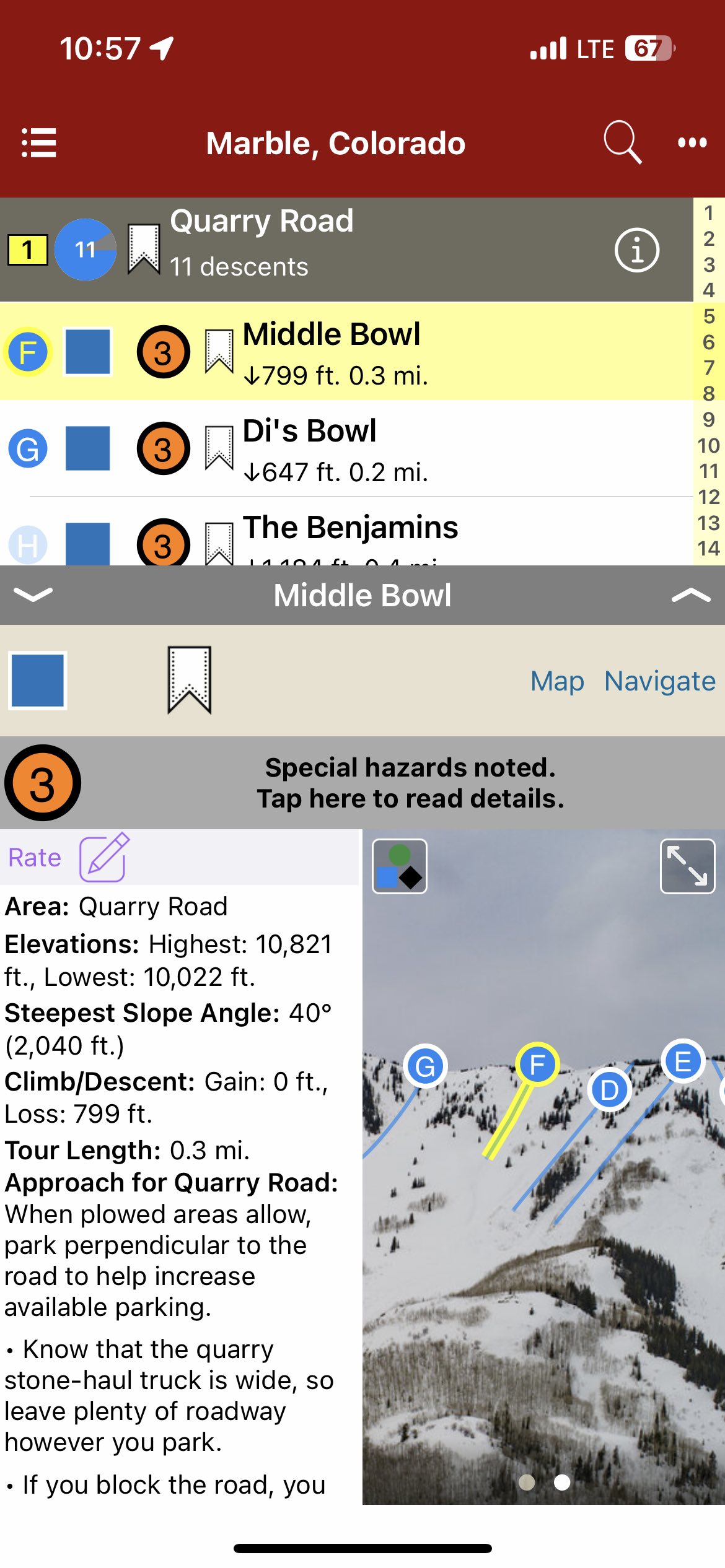The image size is (725, 1568).
Task: Open the Map link
Action: pyautogui.click(x=557, y=681)
